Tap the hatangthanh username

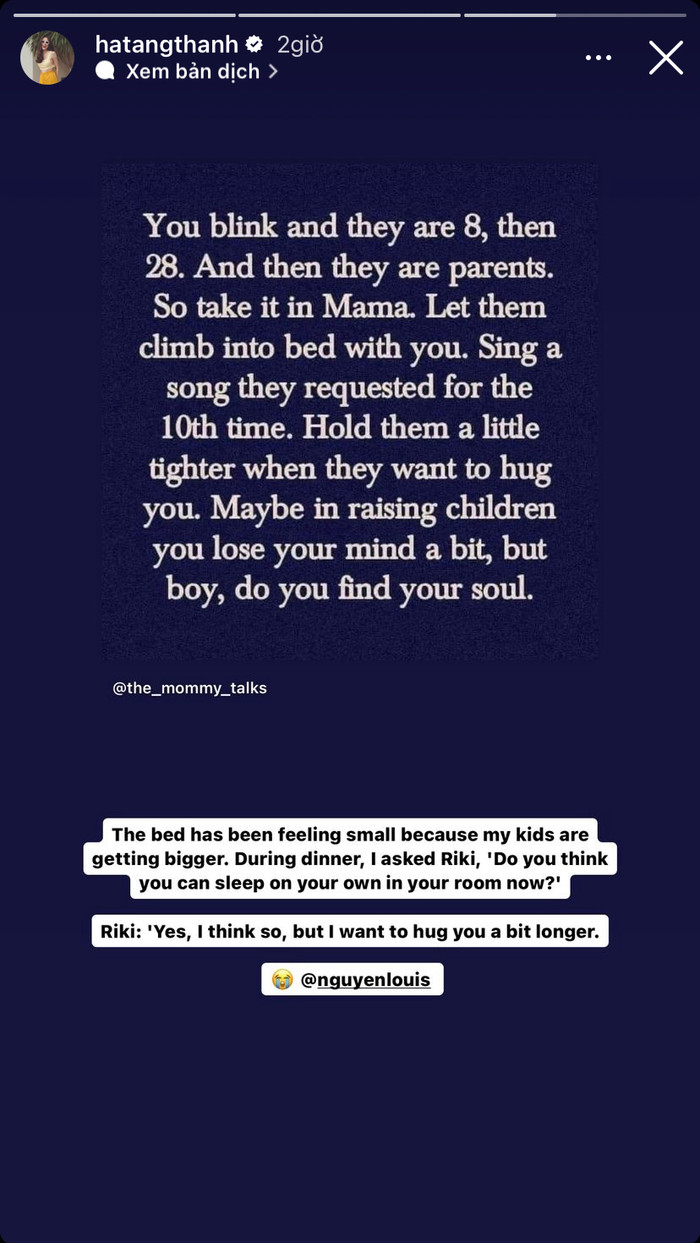coord(166,44)
